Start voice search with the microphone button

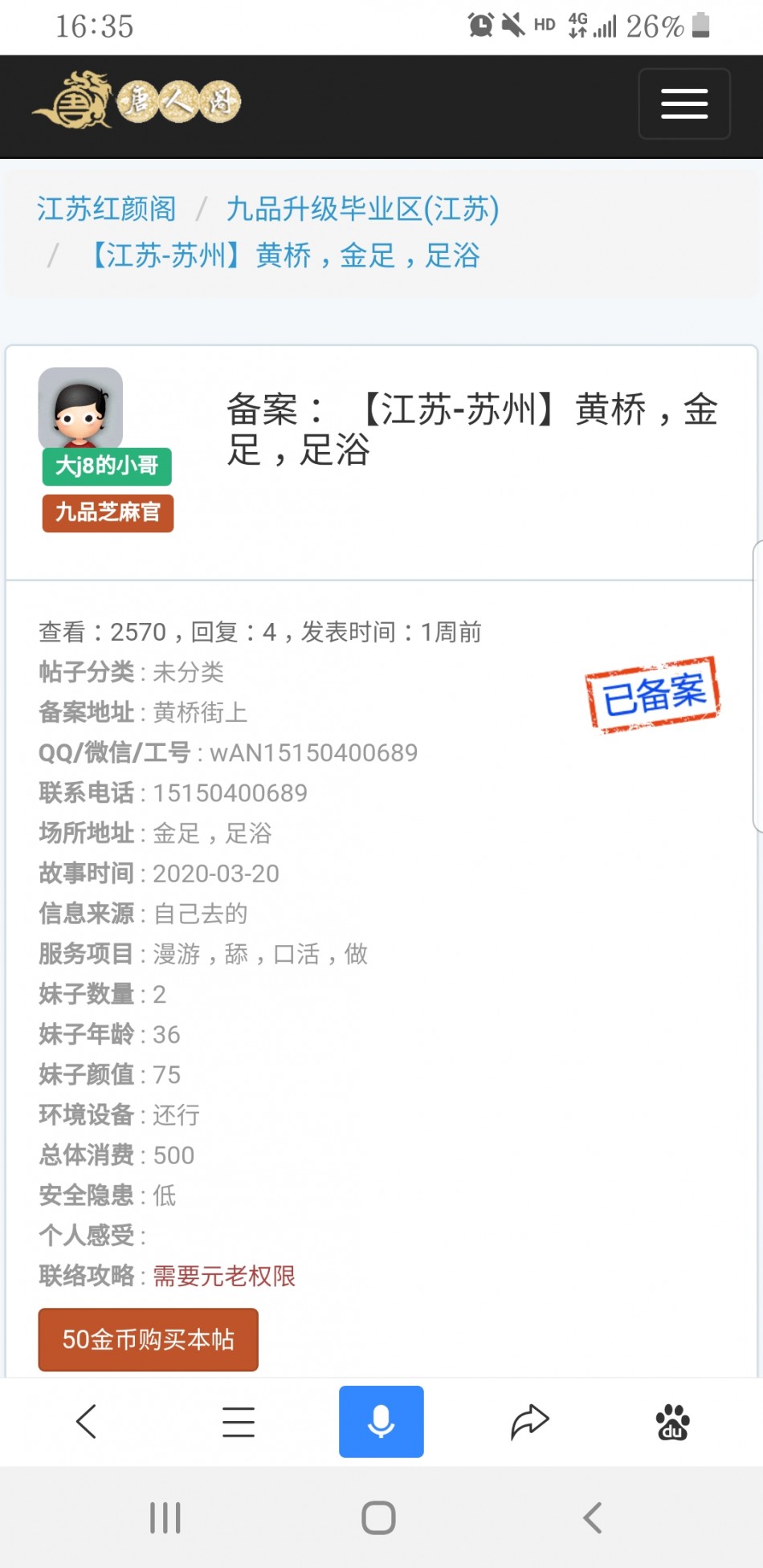pyautogui.click(x=381, y=1421)
